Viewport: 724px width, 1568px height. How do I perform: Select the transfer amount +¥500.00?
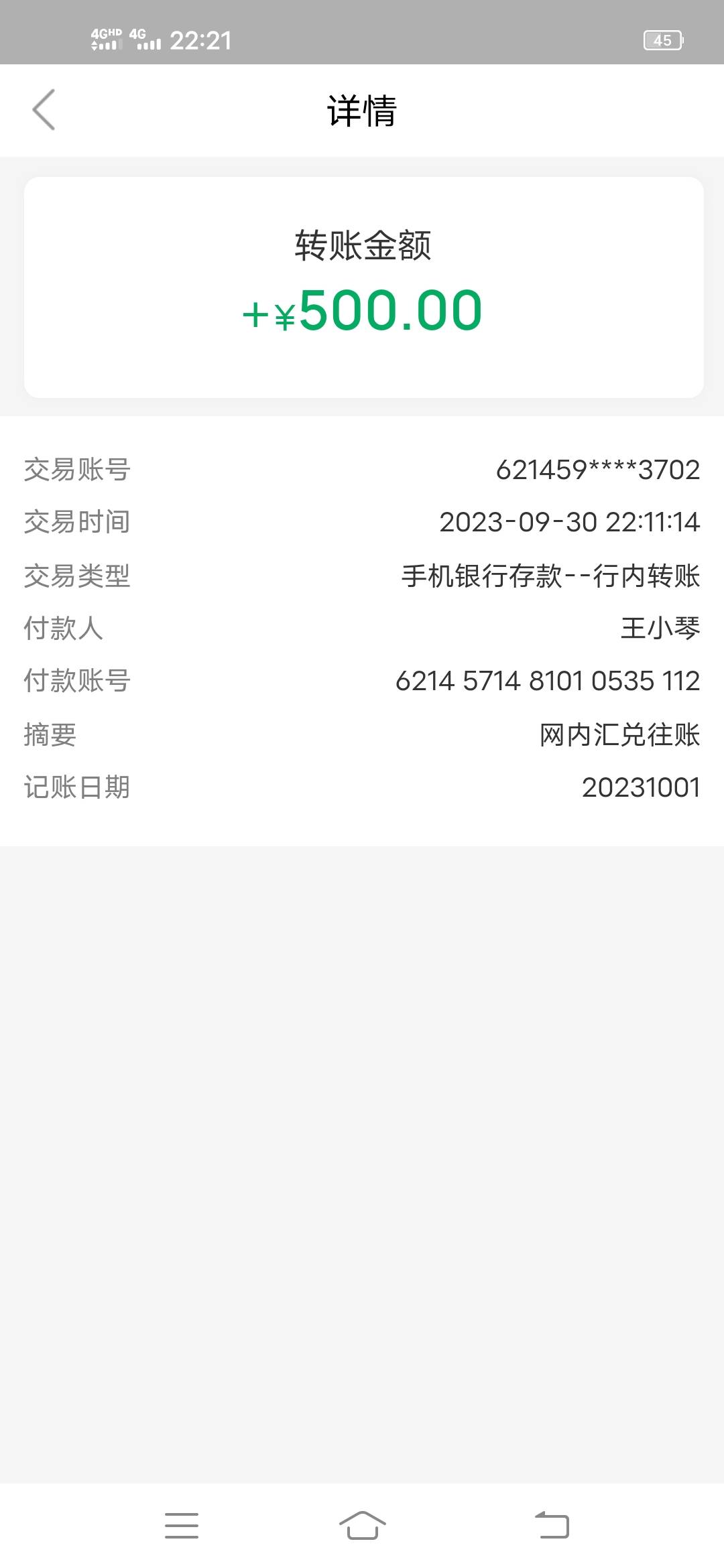click(362, 313)
